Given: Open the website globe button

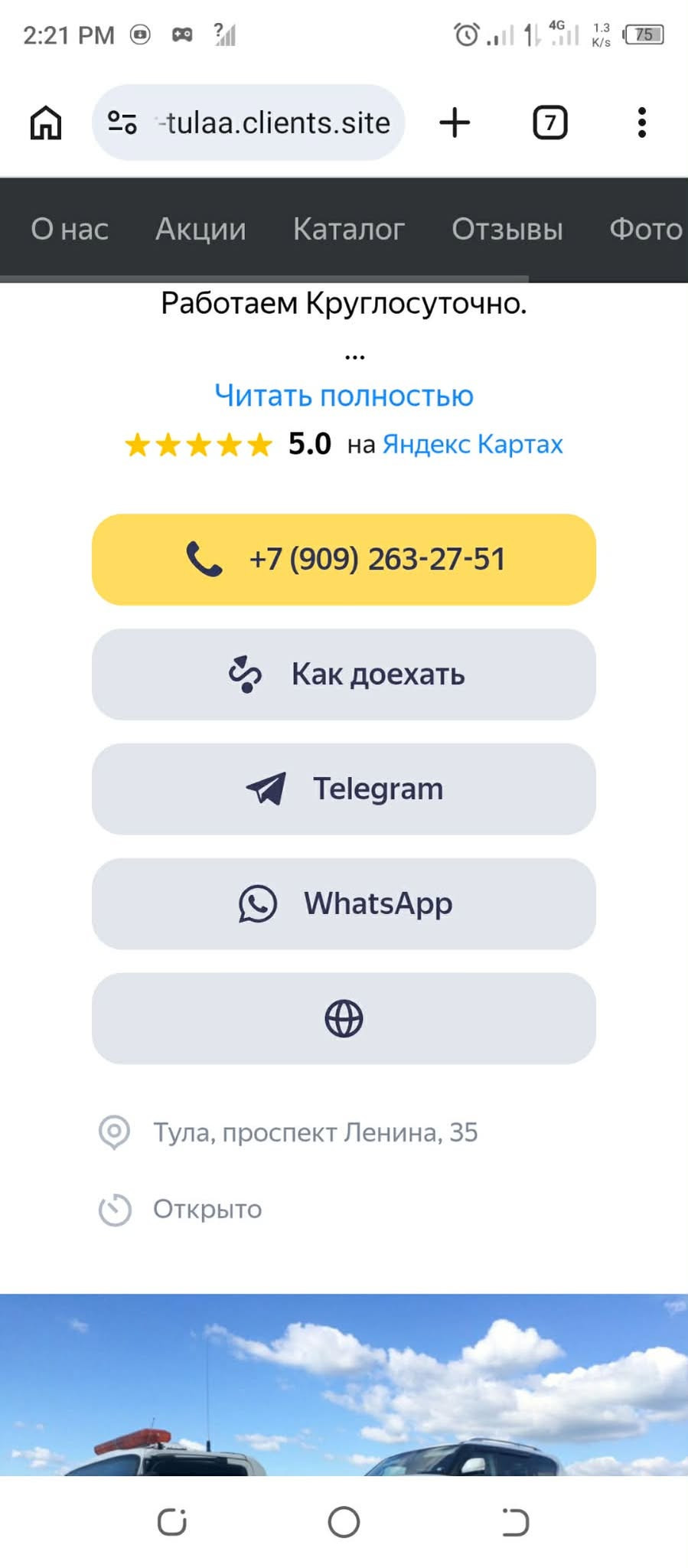Looking at the screenshot, I should (344, 1019).
